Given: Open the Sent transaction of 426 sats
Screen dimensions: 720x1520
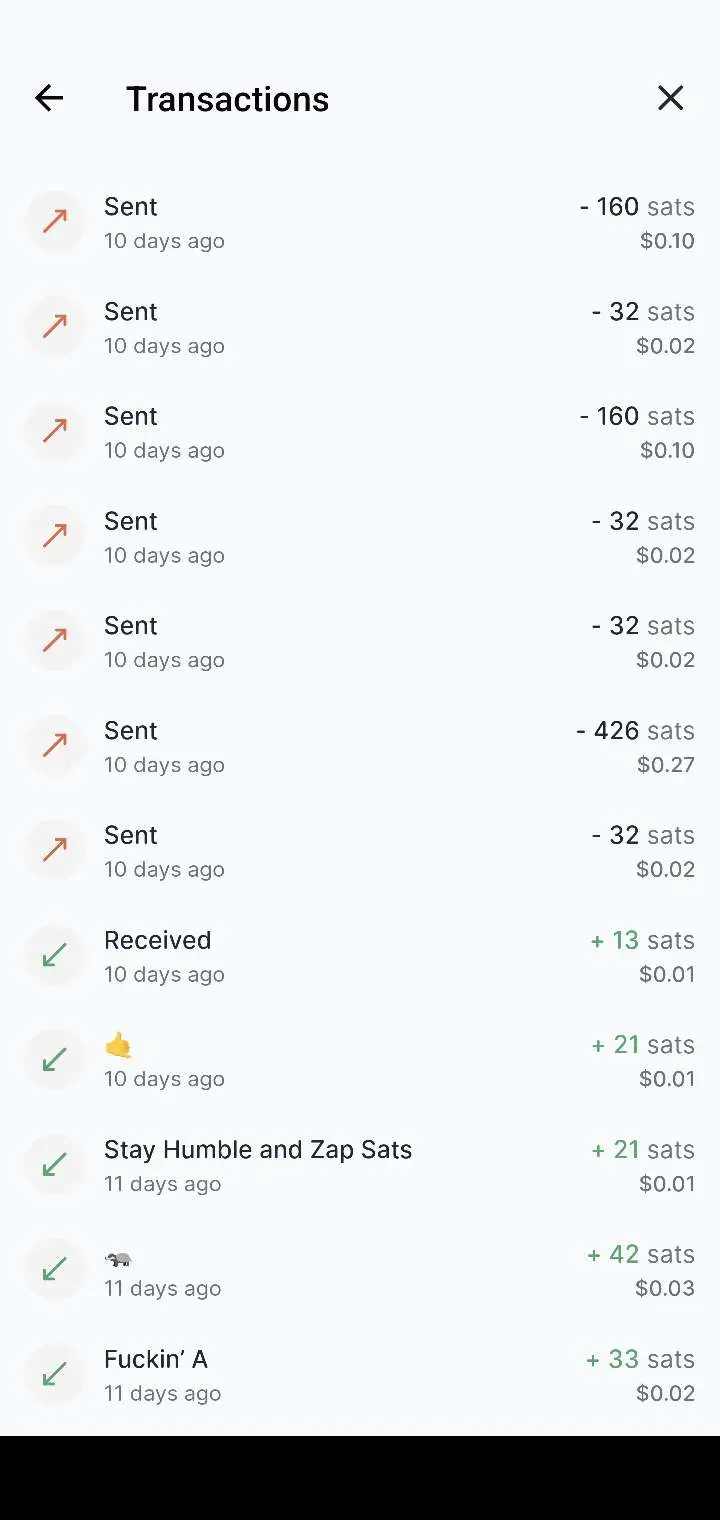Looking at the screenshot, I should pos(360,747).
